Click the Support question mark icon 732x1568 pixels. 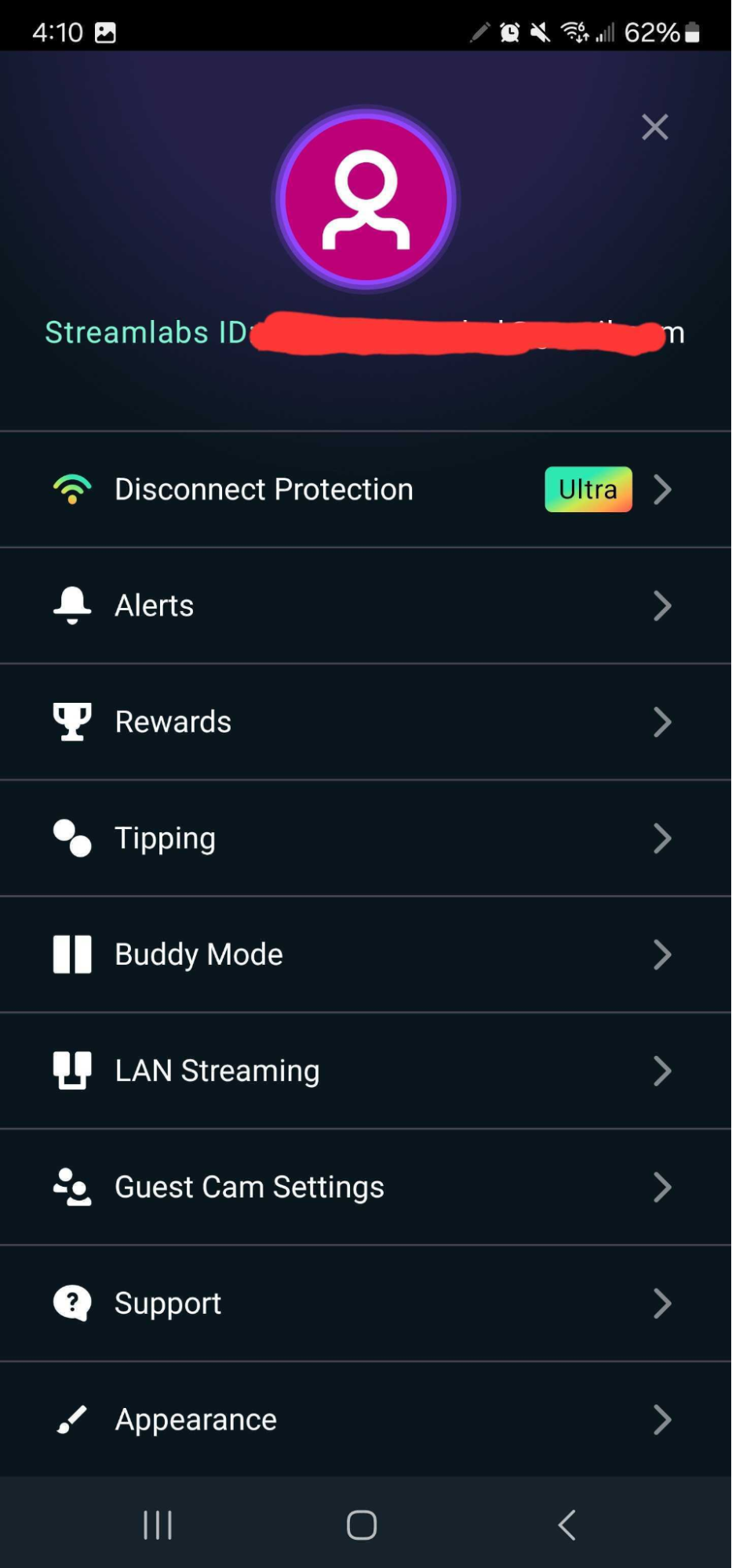click(x=71, y=1302)
